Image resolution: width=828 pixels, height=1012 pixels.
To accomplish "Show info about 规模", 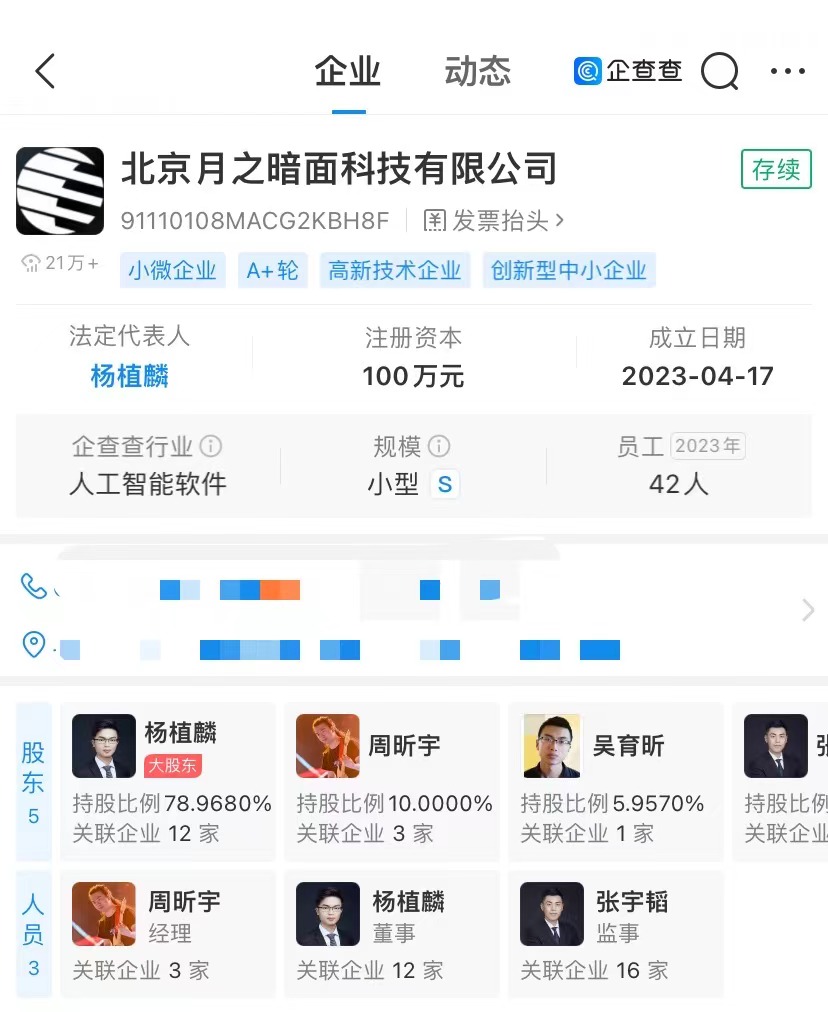I will 439,446.
